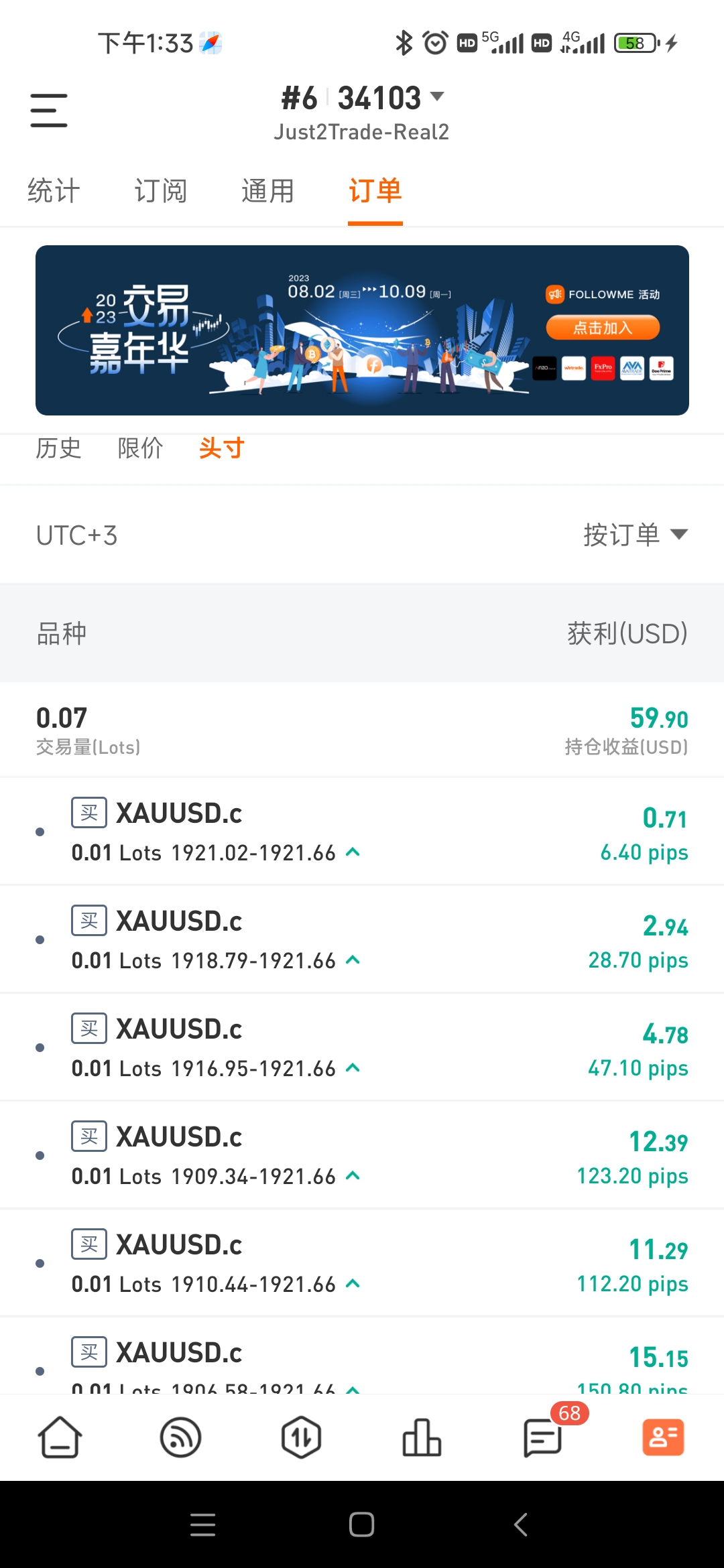Open messages tab with 68 badge
The width and height of the screenshot is (724, 1568).
542,1437
